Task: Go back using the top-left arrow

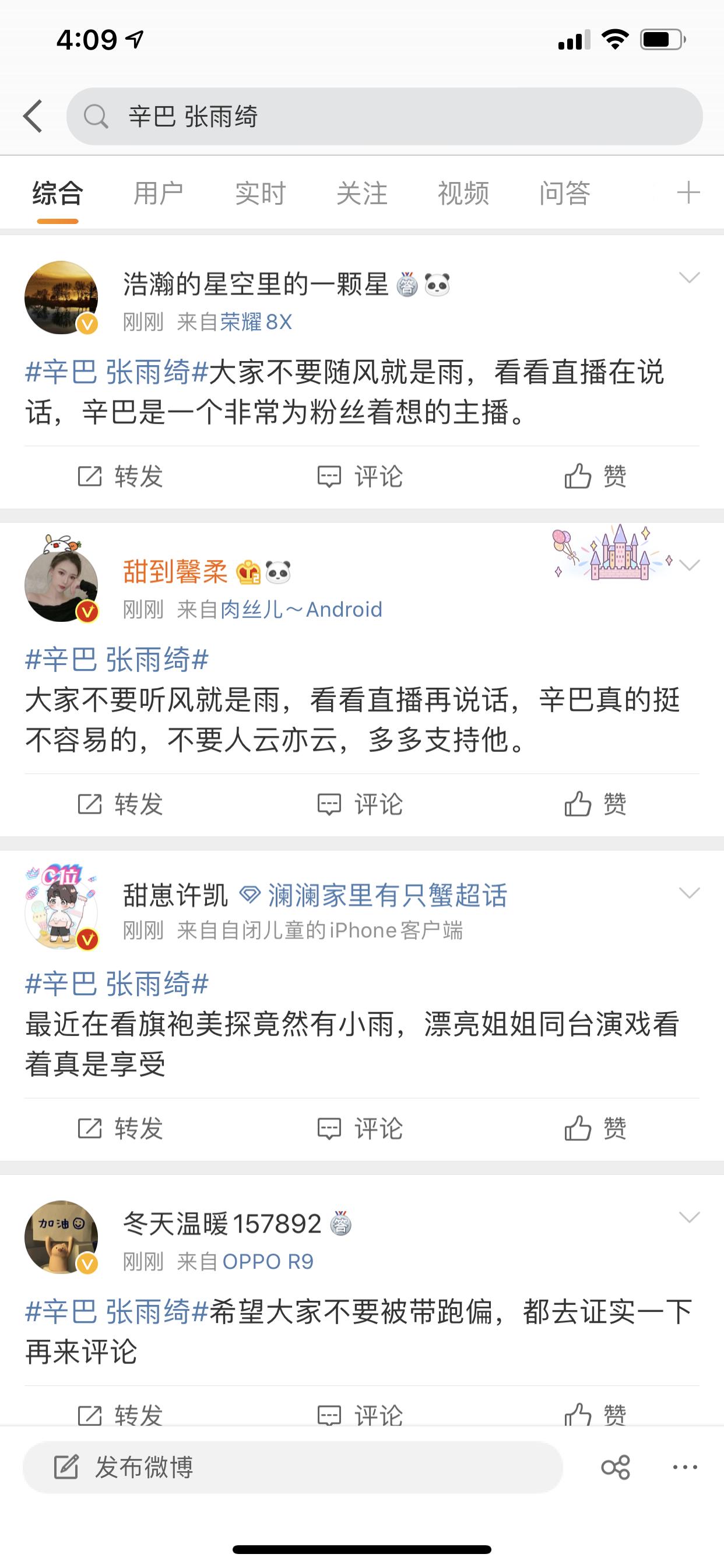Action: (x=33, y=116)
